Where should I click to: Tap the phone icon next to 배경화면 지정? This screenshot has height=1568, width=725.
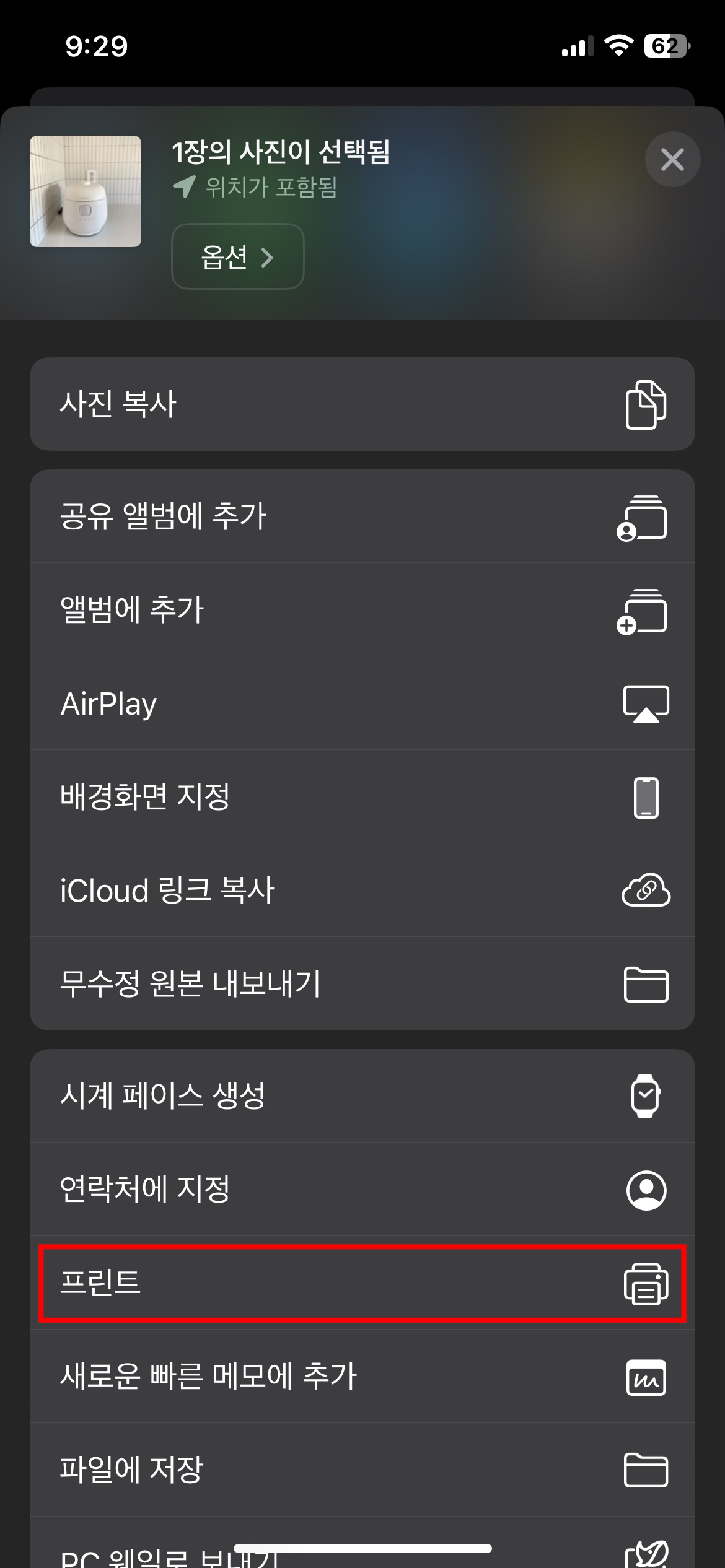[646, 796]
